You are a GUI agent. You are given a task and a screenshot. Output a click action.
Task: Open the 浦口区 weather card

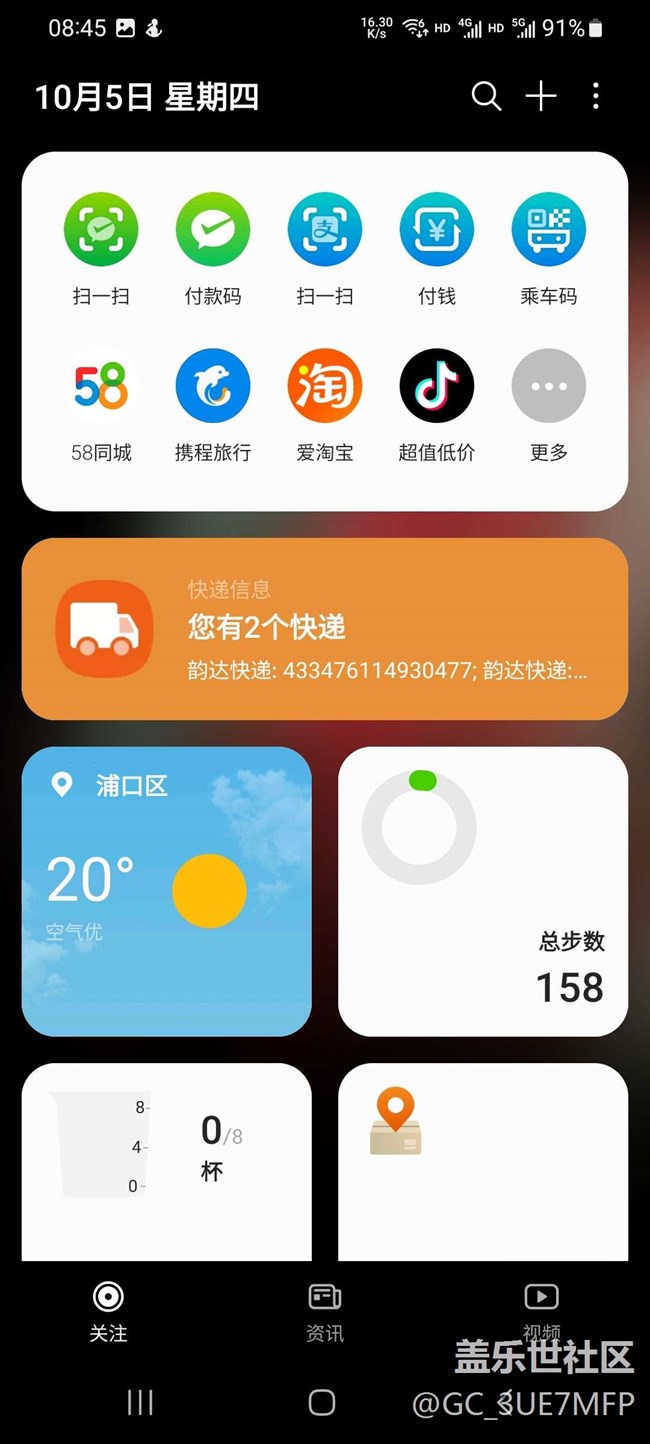167,891
